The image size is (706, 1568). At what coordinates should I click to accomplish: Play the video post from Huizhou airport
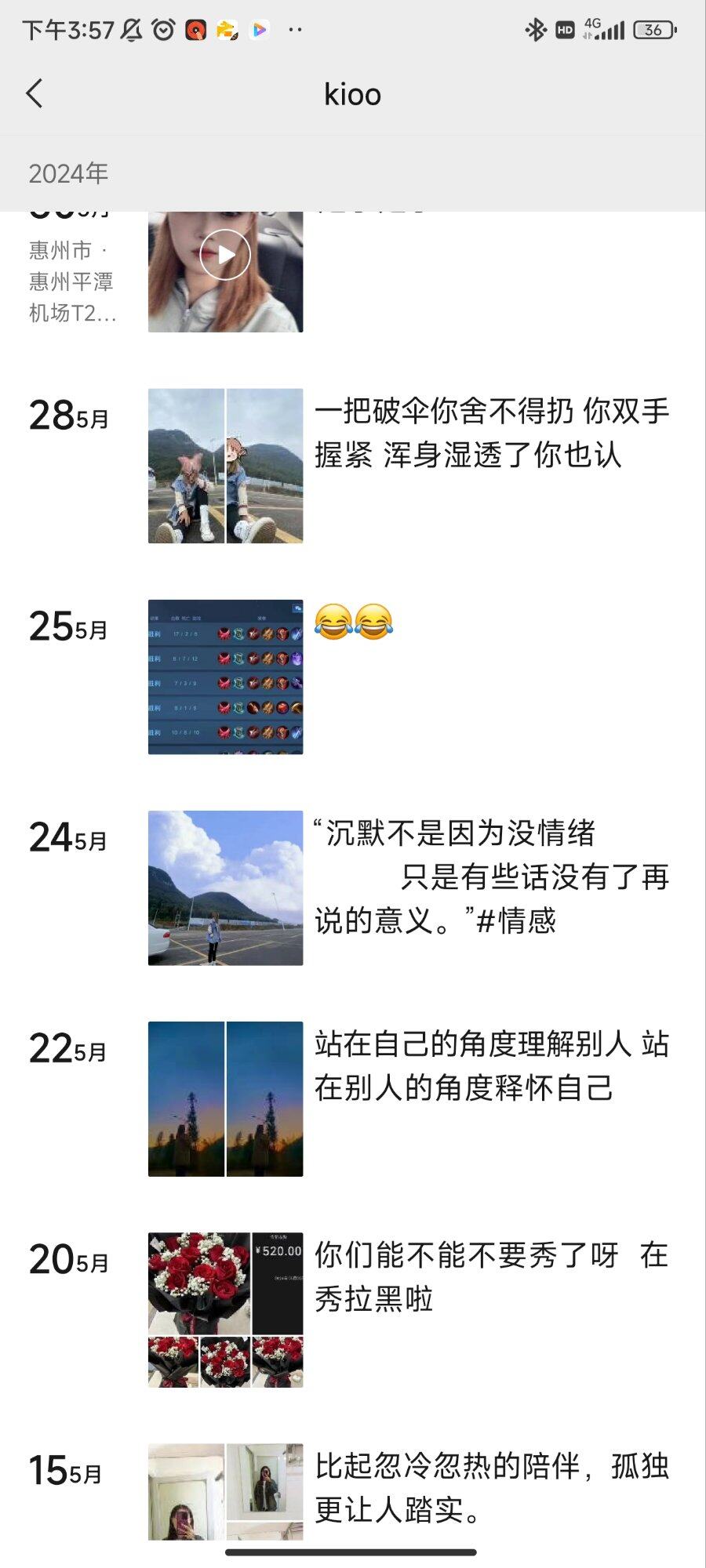(225, 255)
